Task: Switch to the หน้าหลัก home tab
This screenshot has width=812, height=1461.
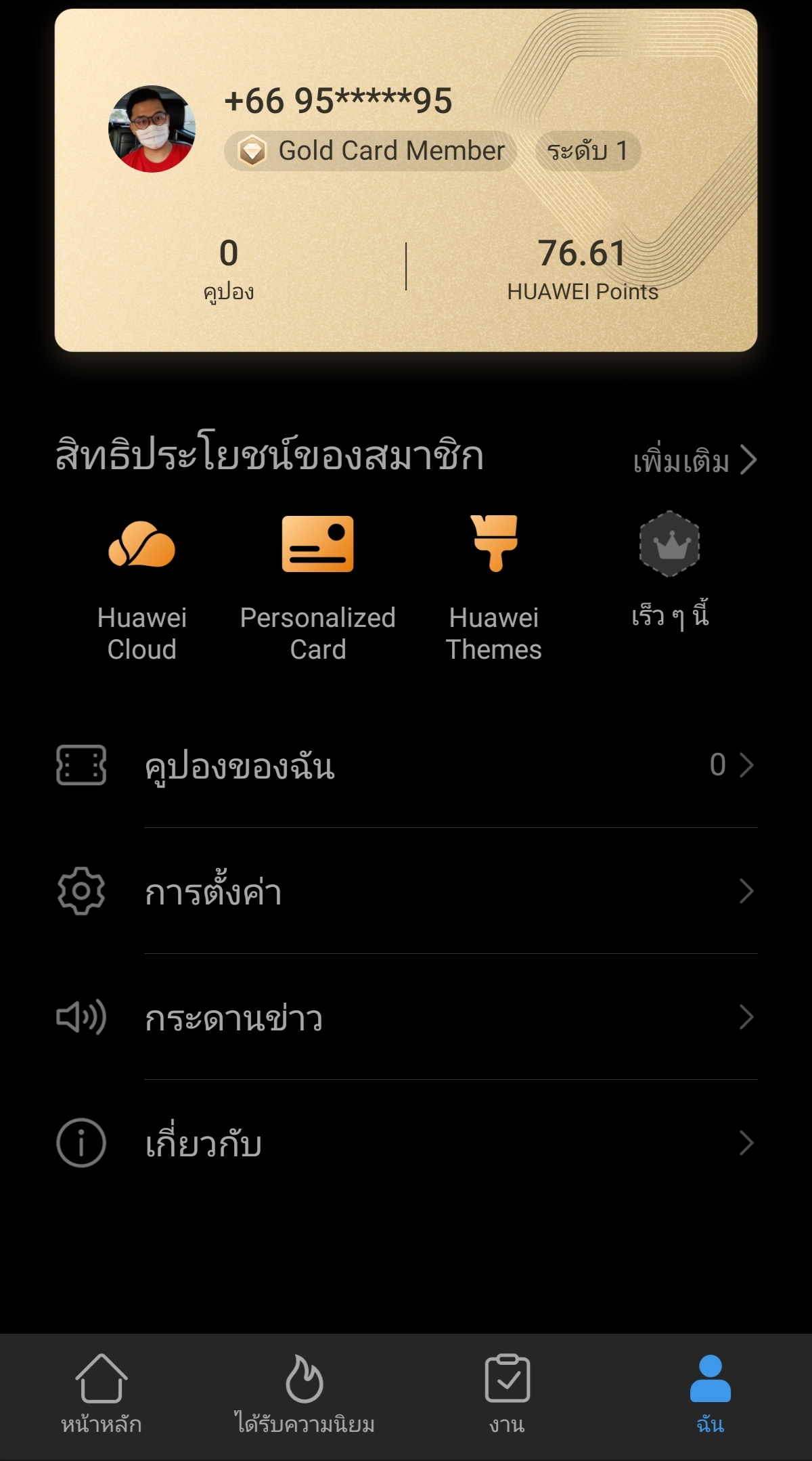Action: pyautogui.click(x=101, y=1395)
